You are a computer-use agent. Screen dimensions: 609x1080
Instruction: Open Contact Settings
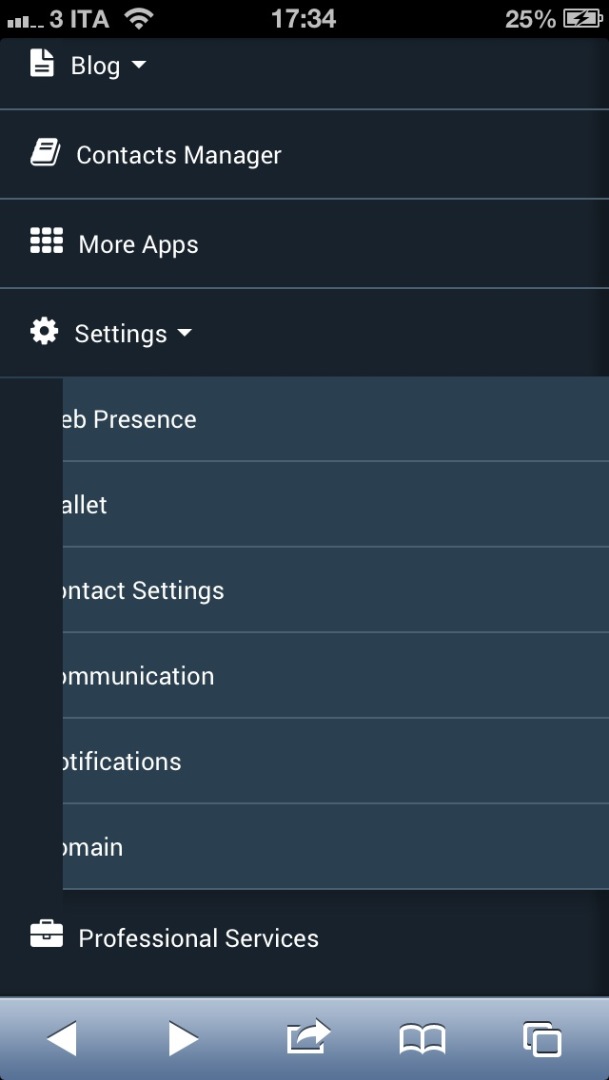point(140,591)
